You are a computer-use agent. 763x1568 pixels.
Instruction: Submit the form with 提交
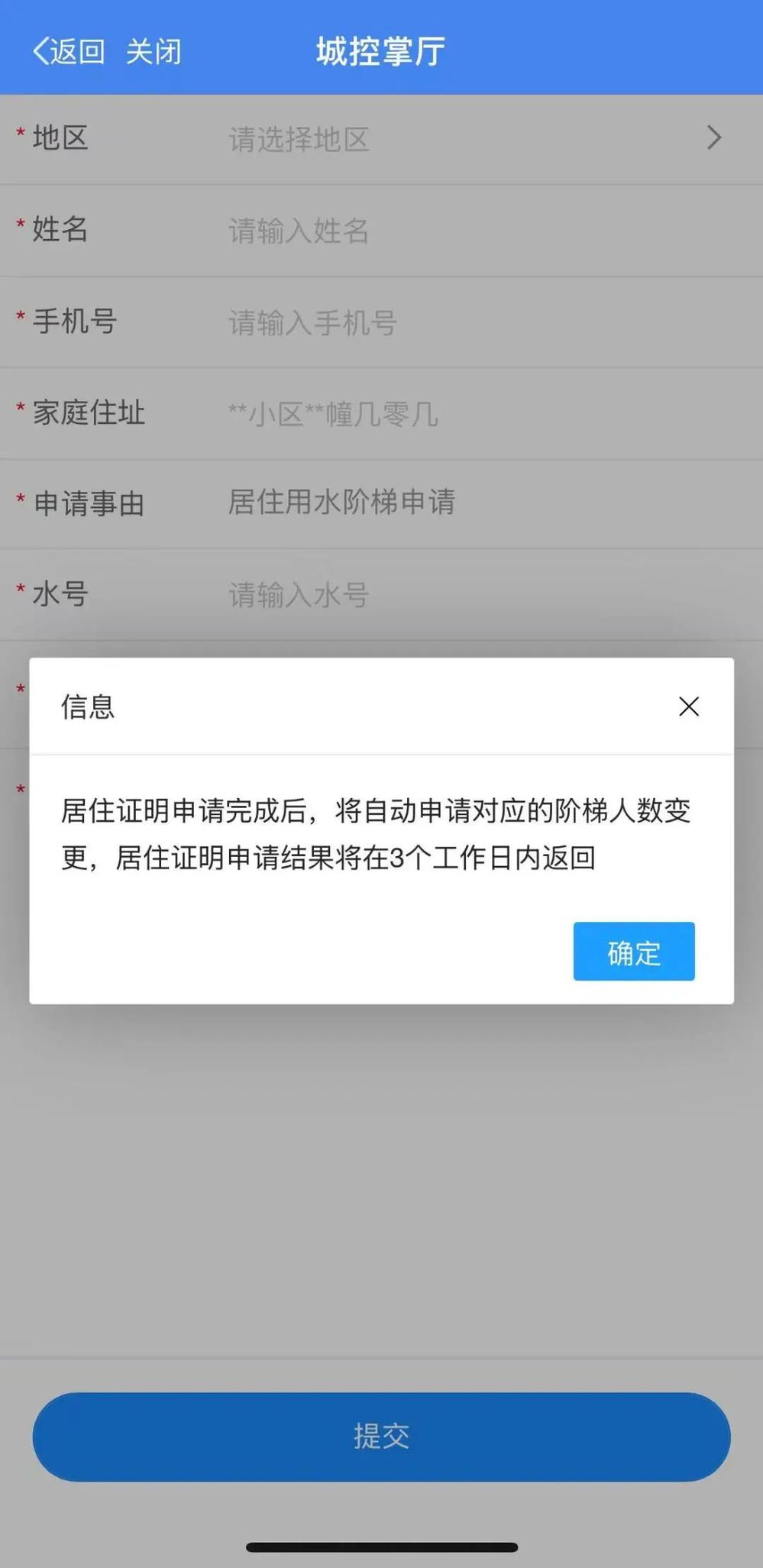click(x=381, y=1437)
